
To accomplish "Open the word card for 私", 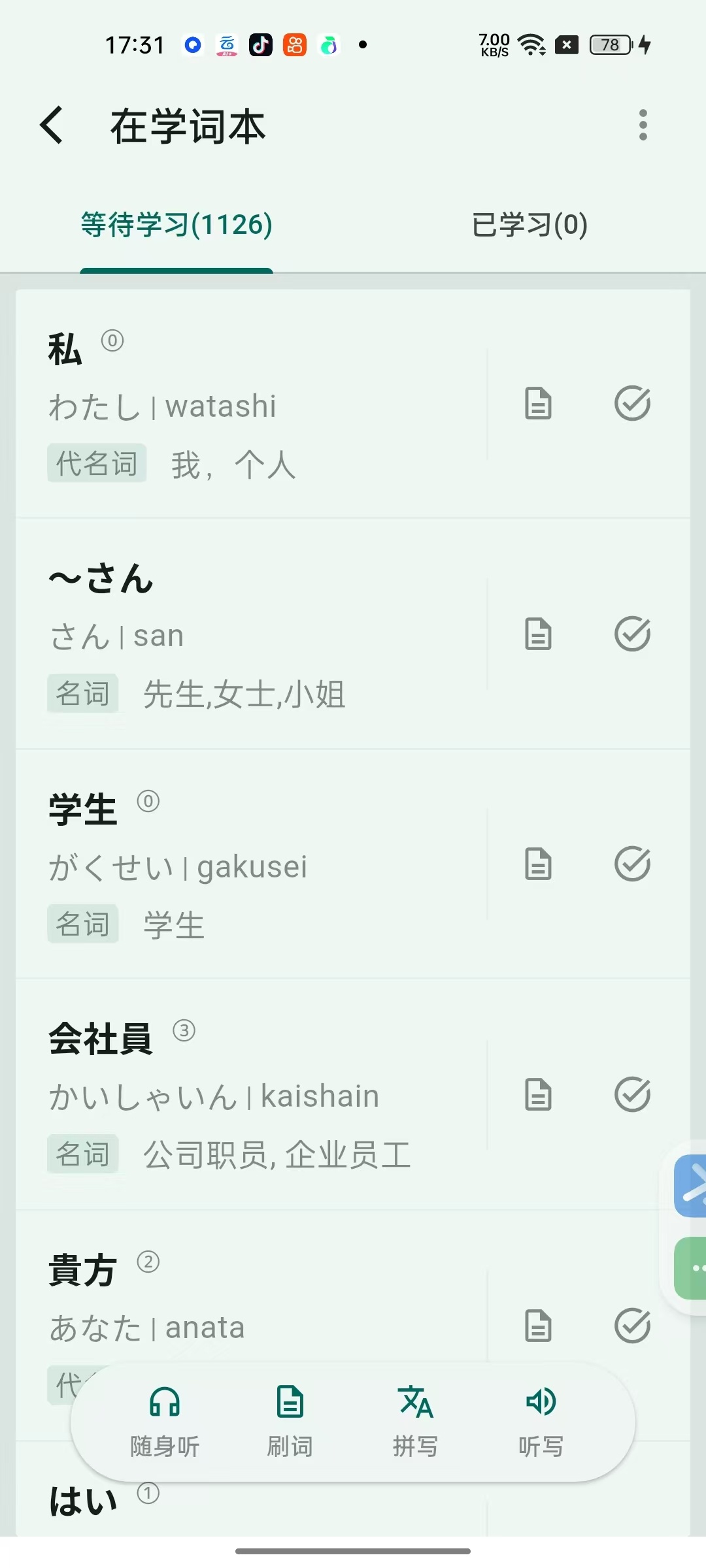I will pyautogui.click(x=248, y=405).
